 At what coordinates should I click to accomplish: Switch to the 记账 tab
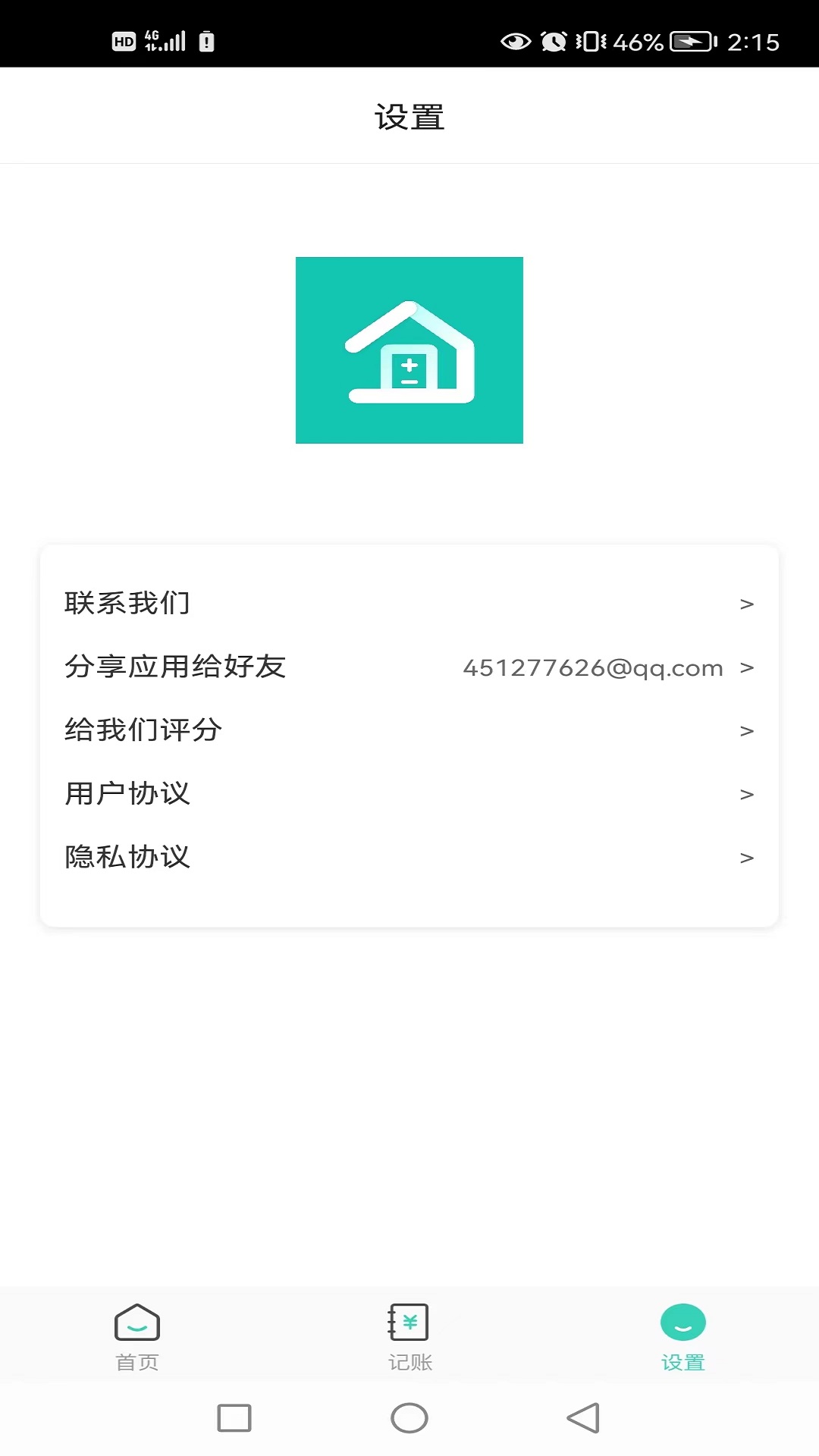[409, 1338]
